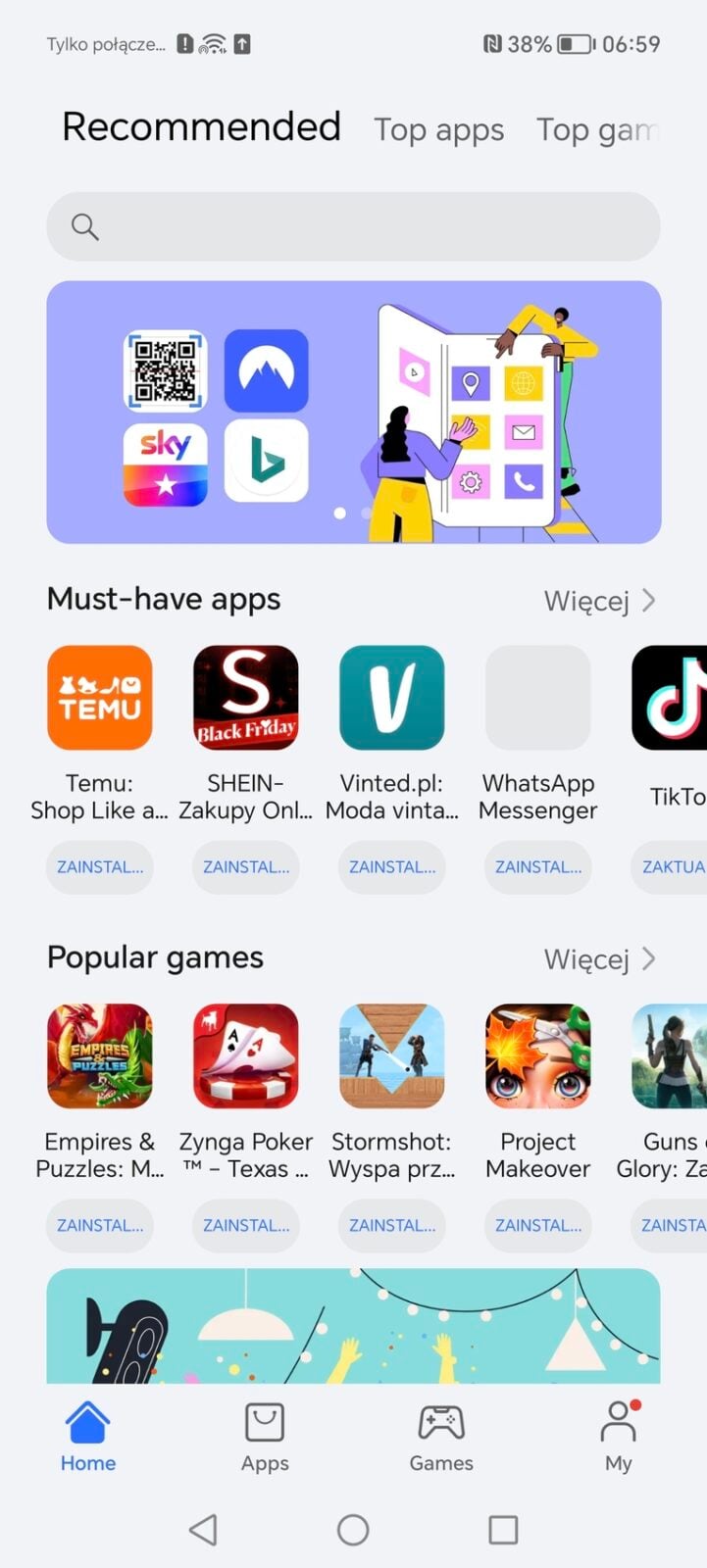Viewport: 707px width, 1568px height.
Task: Install Empires & Puzzles game
Action: pyautogui.click(x=99, y=1226)
